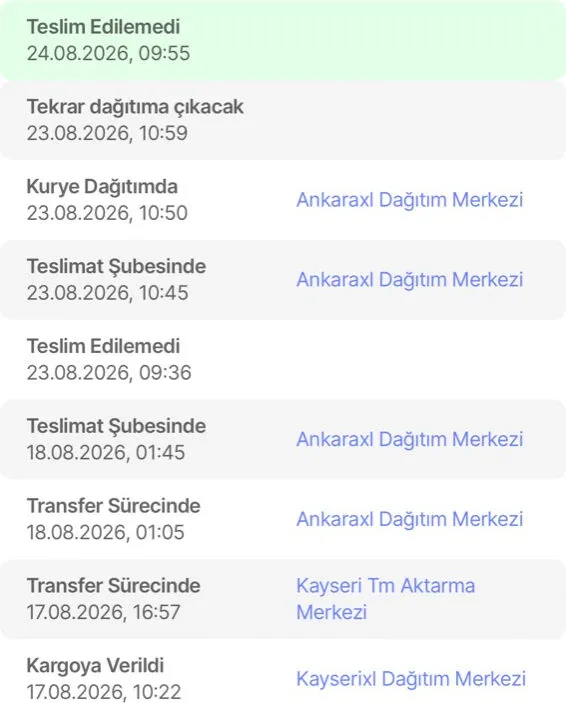View Kayserixl Dağıtım Merkezi branch details

pyautogui.click(x=411, y=679)
